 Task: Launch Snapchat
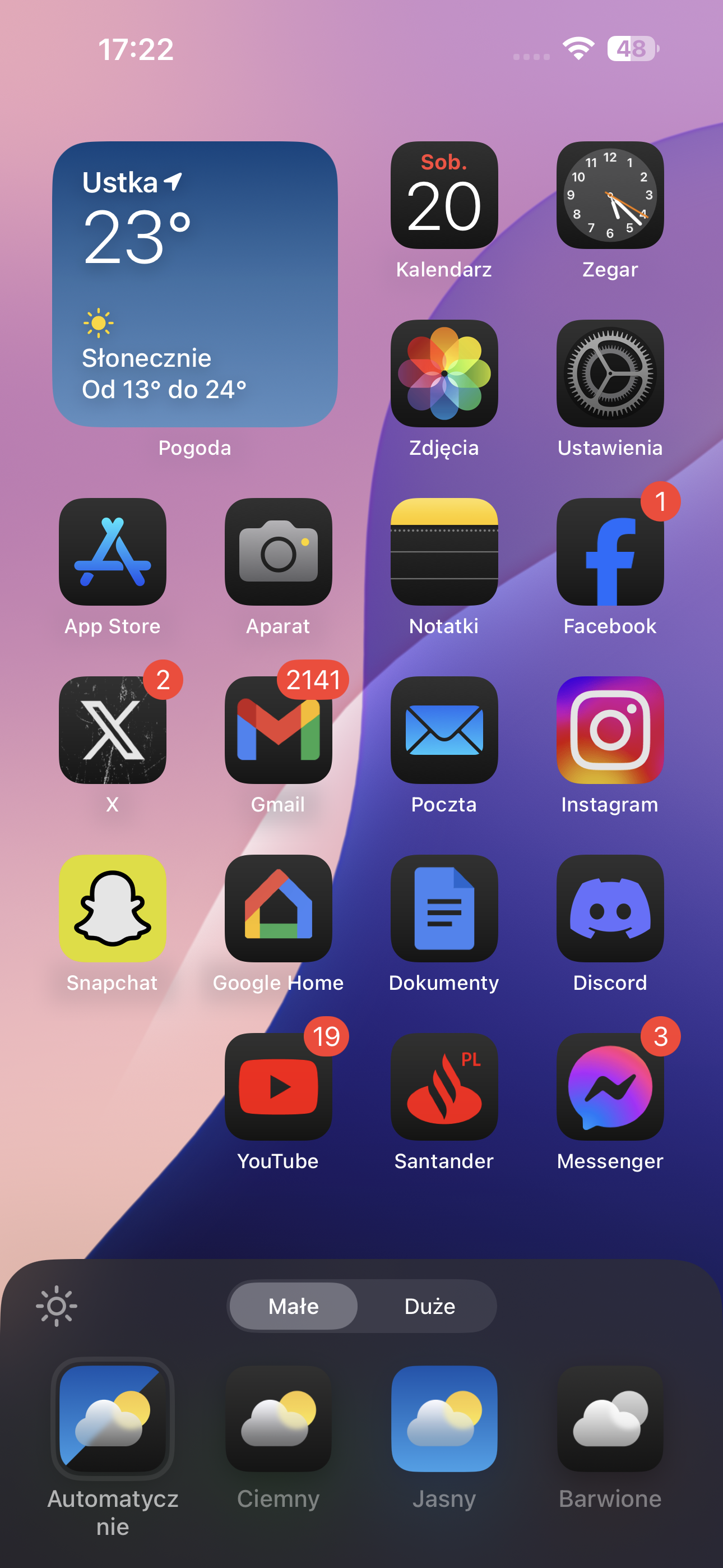click(113, 908)
